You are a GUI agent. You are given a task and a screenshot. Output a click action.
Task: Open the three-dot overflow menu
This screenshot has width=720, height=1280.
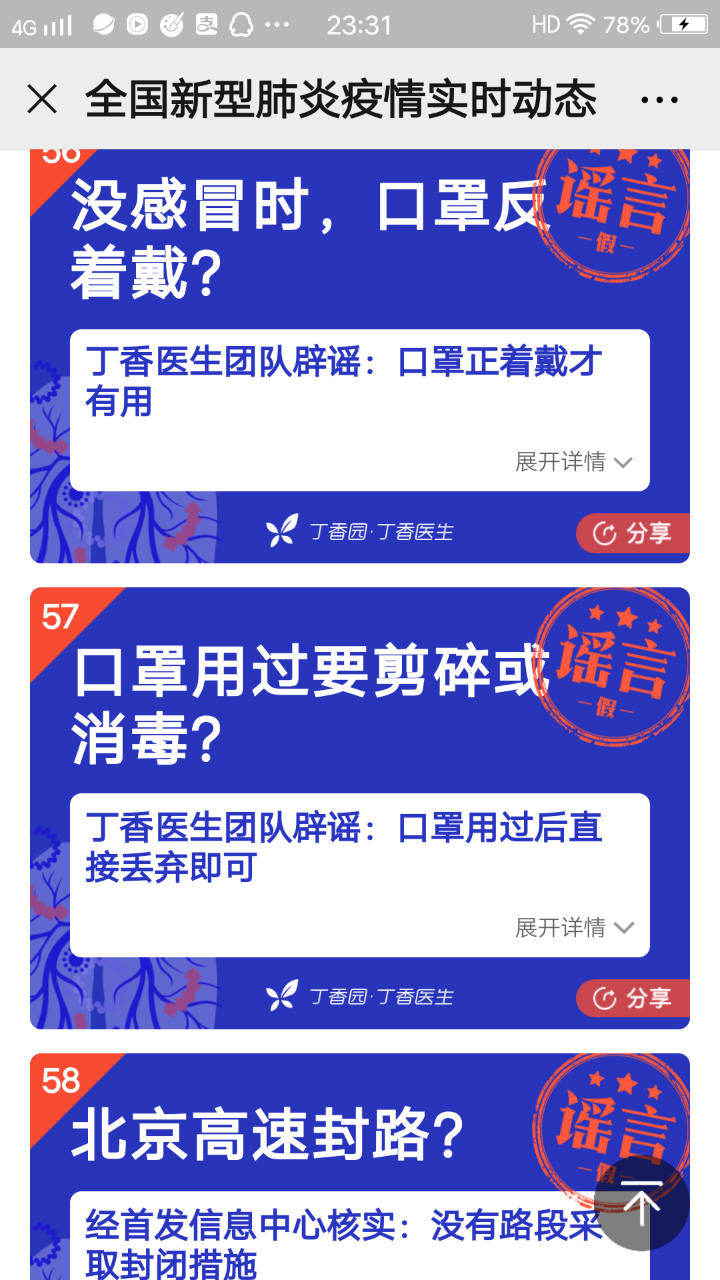click(x=659, y=99)
